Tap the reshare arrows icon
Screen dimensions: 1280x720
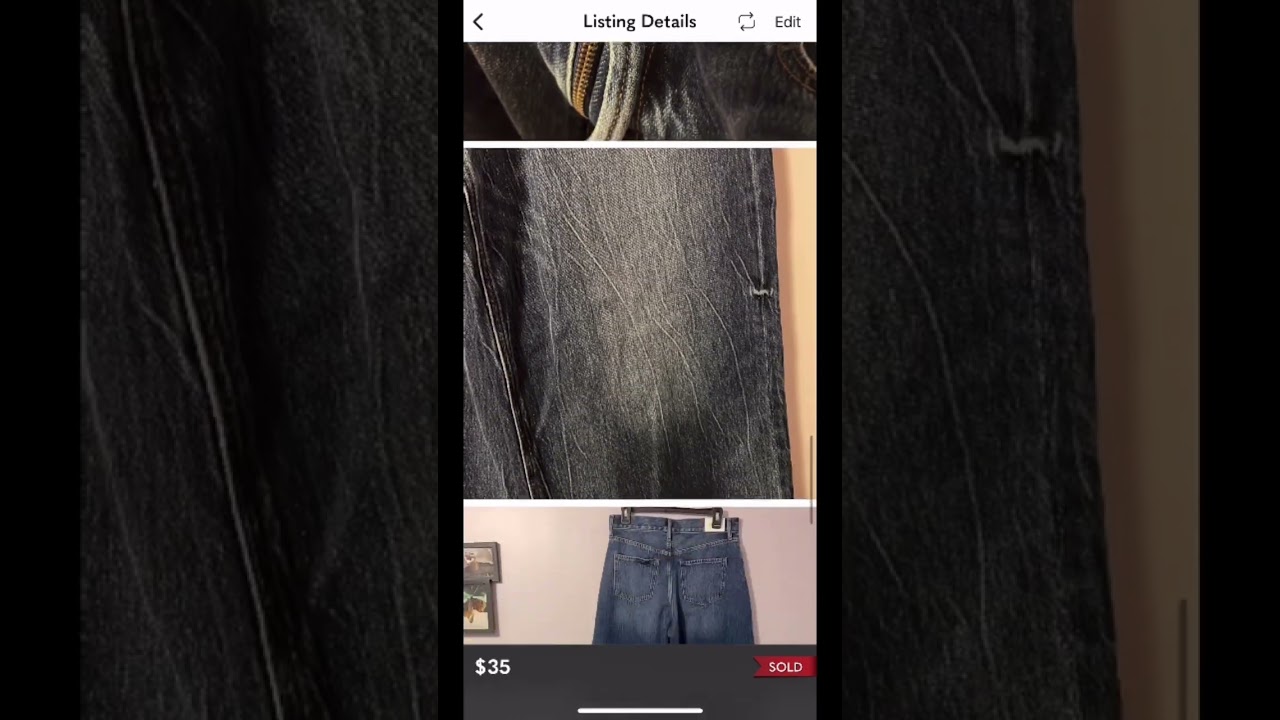coord(746,22)
